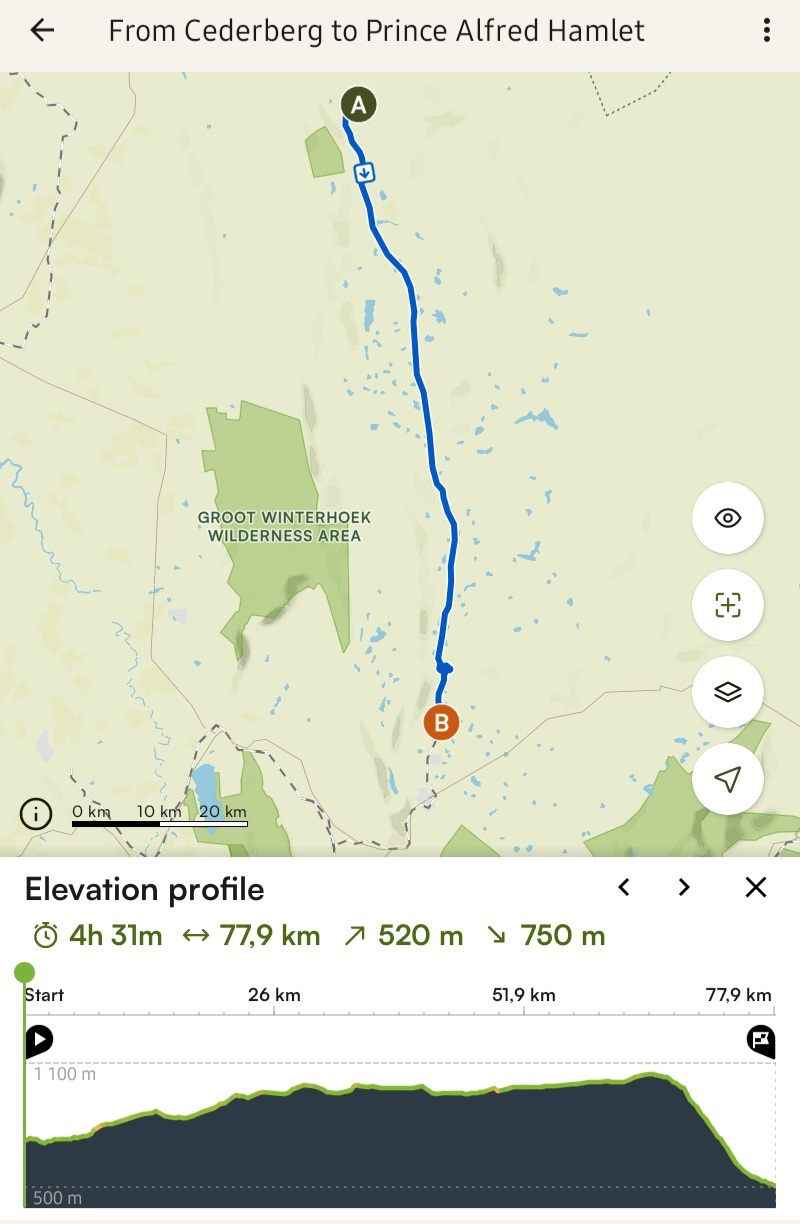Open the map info icon

click(36, 815)
